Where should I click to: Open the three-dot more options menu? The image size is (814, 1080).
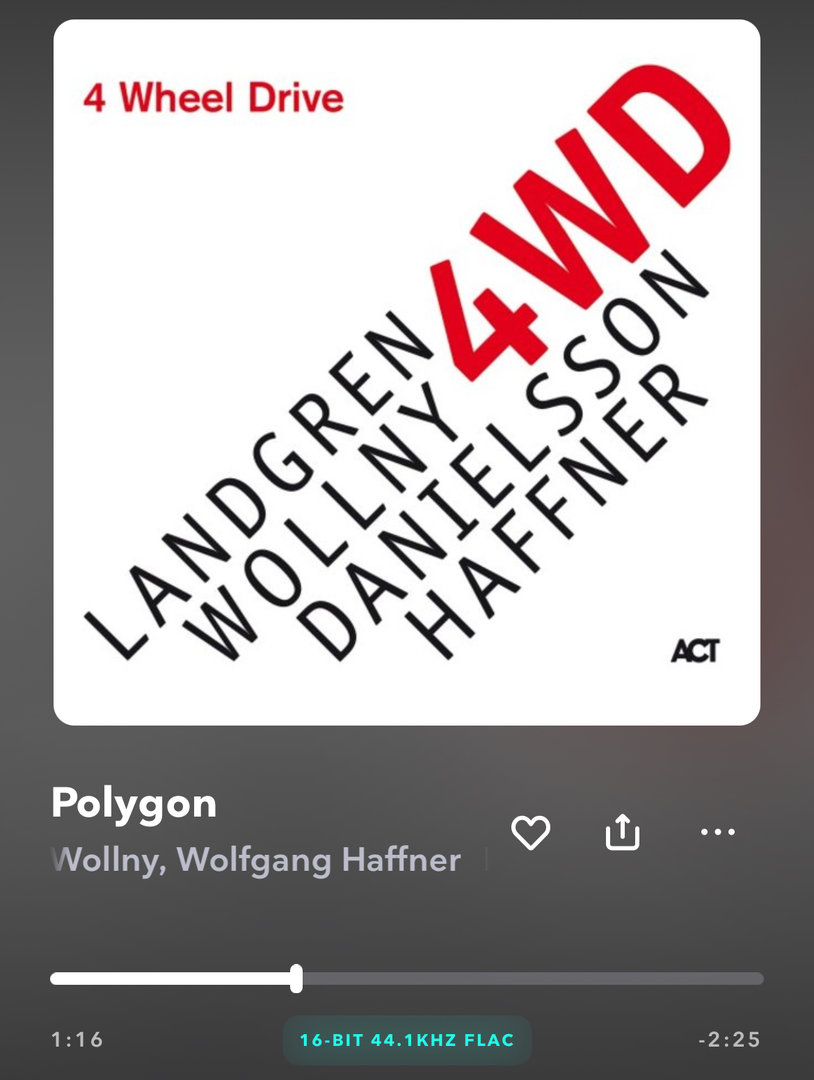pos(718,832)
